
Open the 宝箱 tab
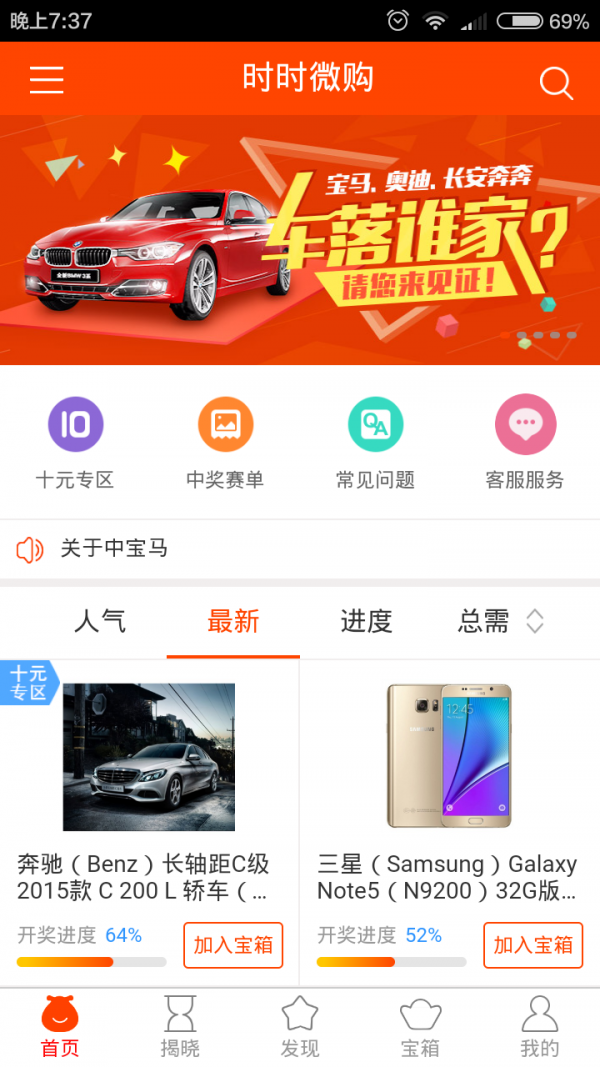pos(420,1027)
